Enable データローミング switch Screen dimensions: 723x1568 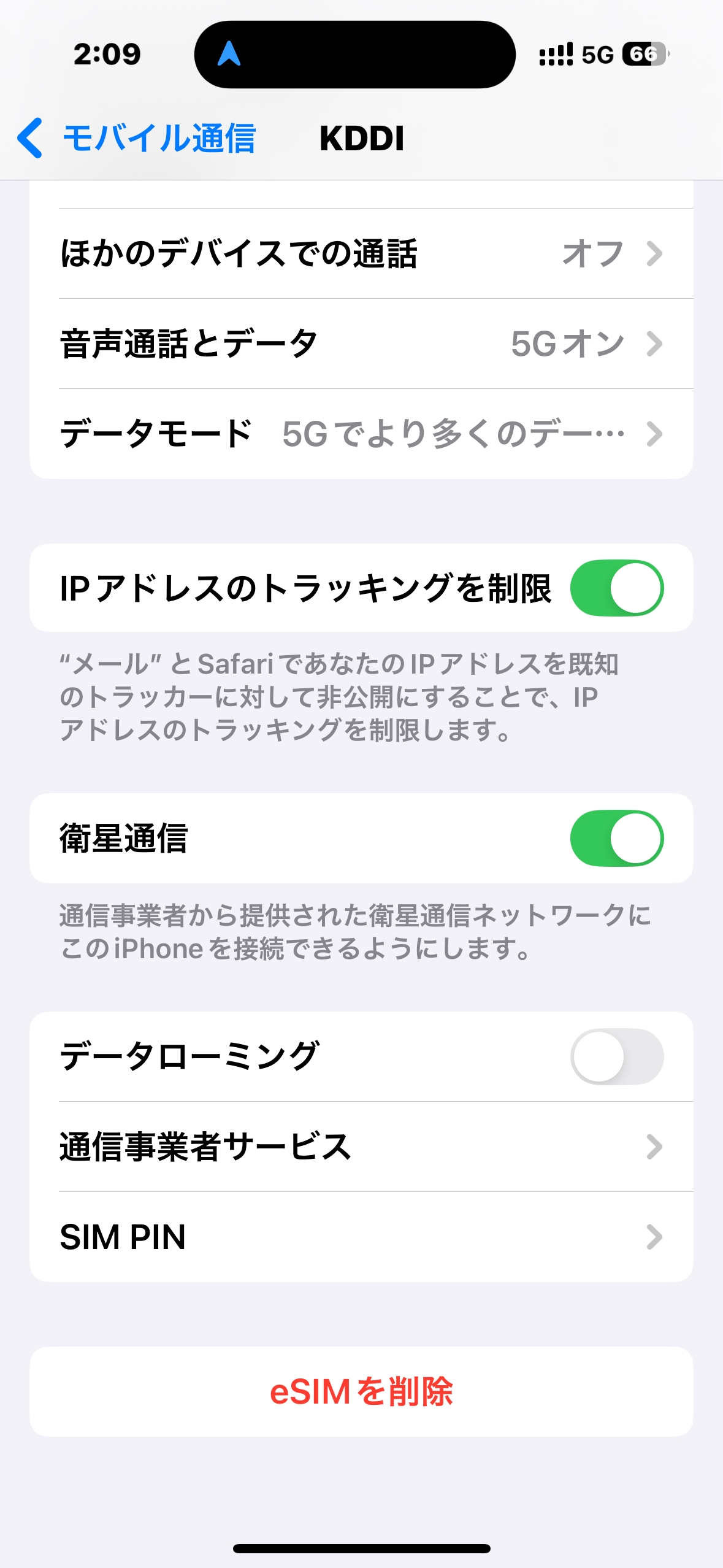(x=616, y=1056)
